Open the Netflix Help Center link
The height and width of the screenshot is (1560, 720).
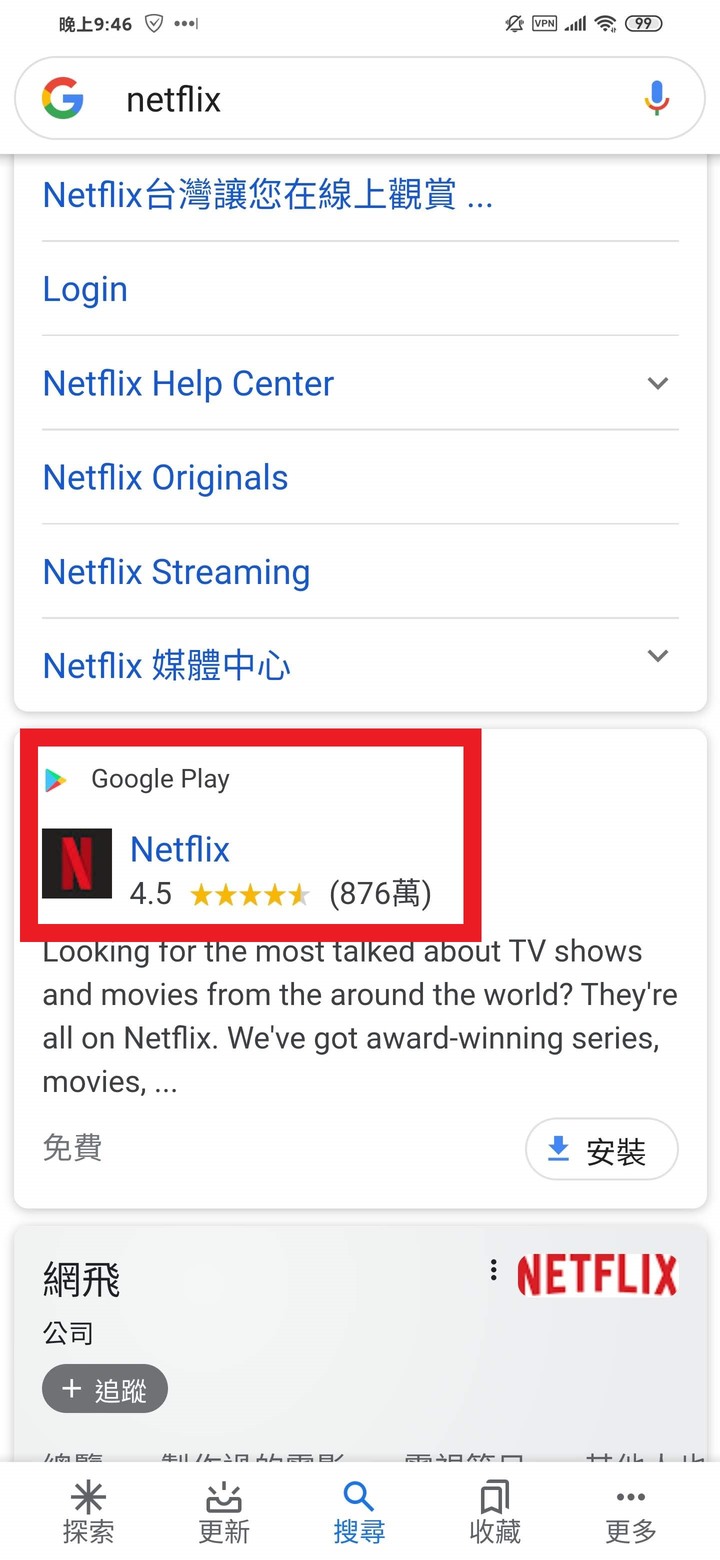(x=188, y=383)
